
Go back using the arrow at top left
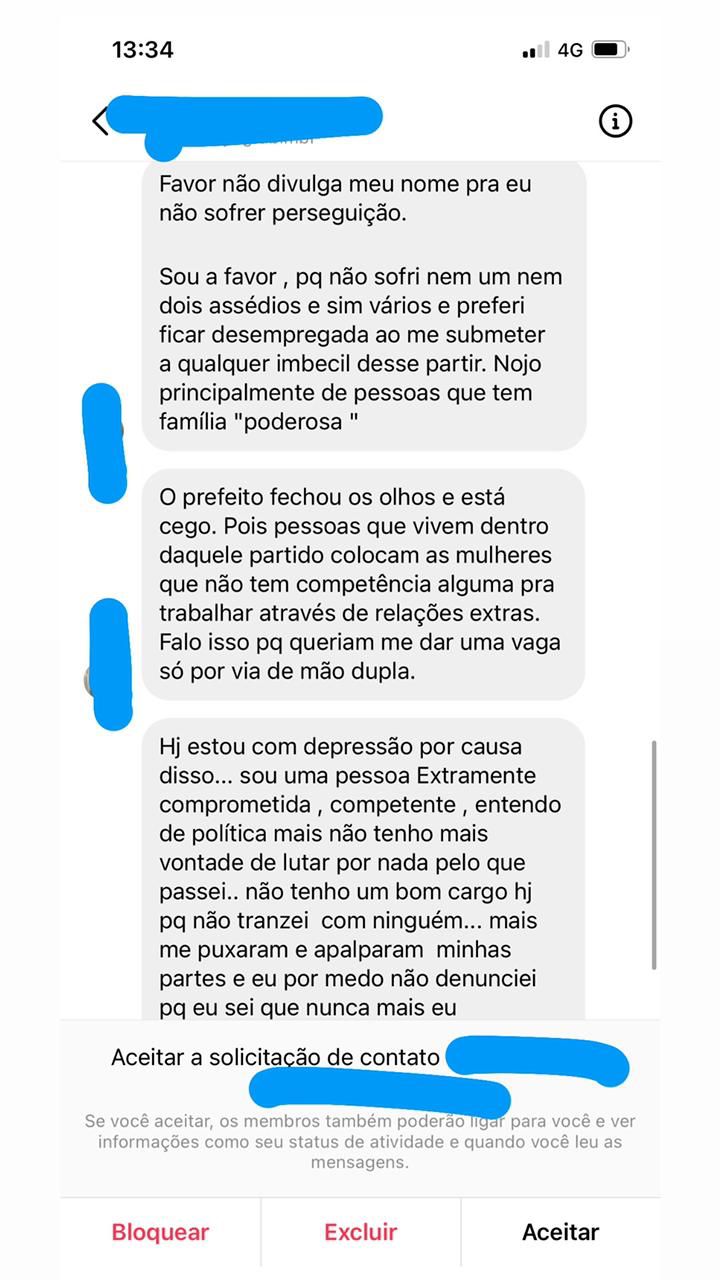coord(99,121)
